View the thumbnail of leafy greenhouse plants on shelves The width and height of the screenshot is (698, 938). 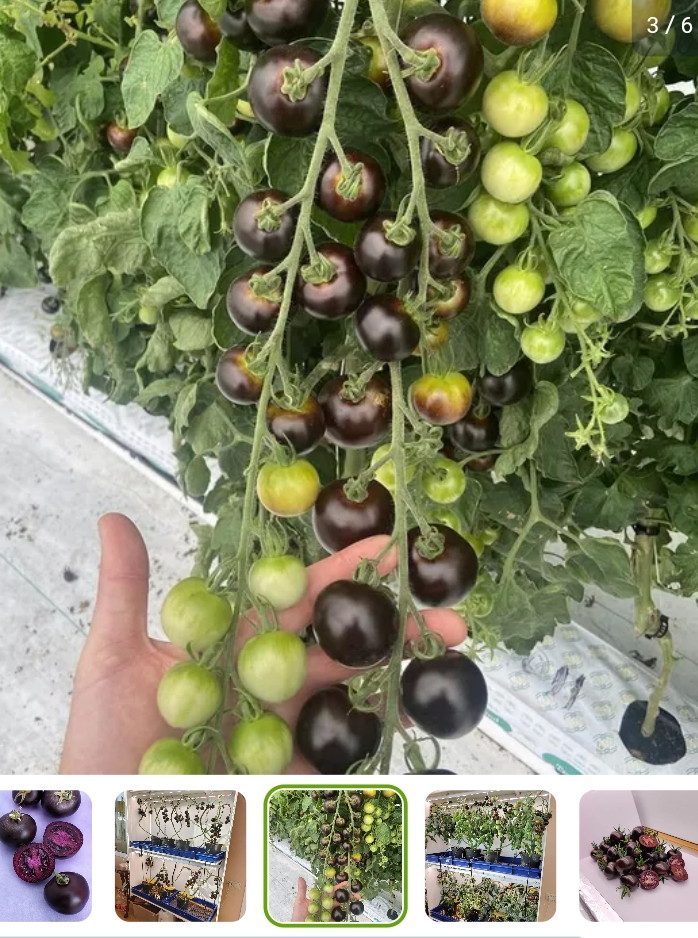490,855
